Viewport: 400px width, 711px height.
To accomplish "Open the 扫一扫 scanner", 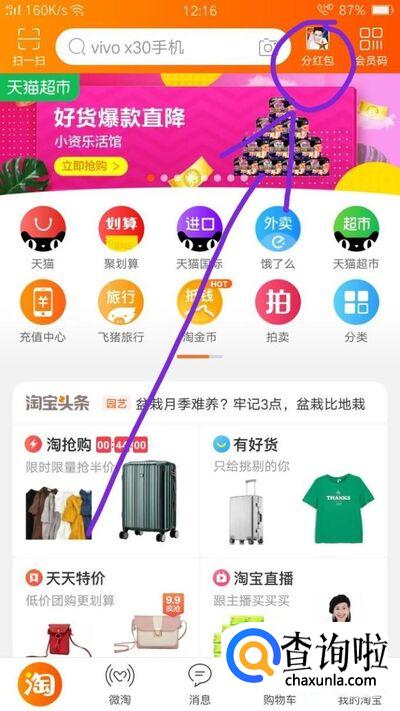I will pyautogui.click(x=28, y=47).
